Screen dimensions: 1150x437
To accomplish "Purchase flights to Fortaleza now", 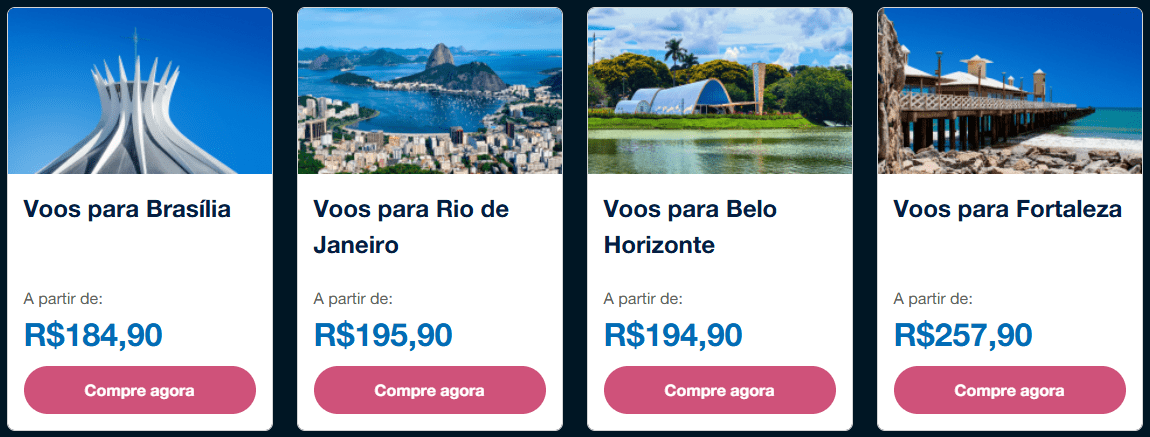I will [1009, 390].
